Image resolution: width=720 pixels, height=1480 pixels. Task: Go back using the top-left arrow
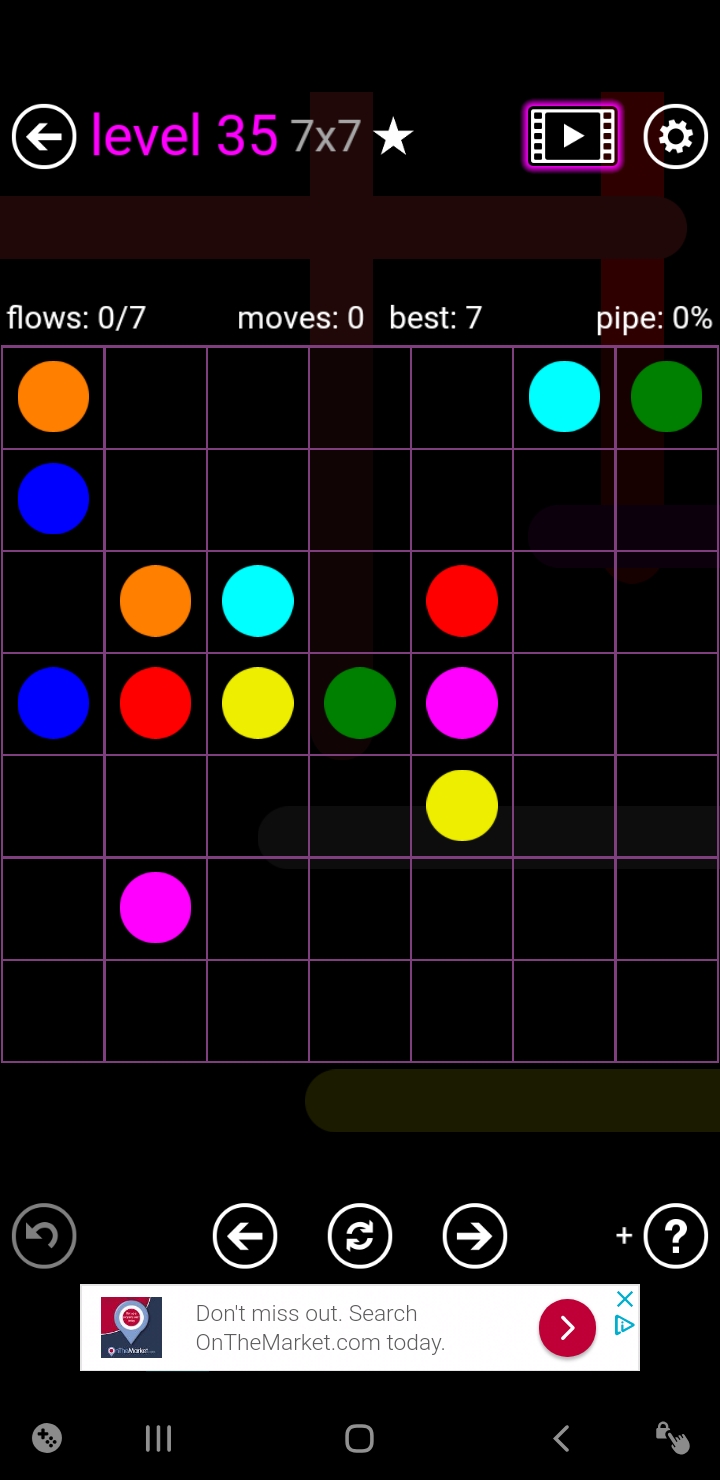pyautogui.click(x=44, y=136)
